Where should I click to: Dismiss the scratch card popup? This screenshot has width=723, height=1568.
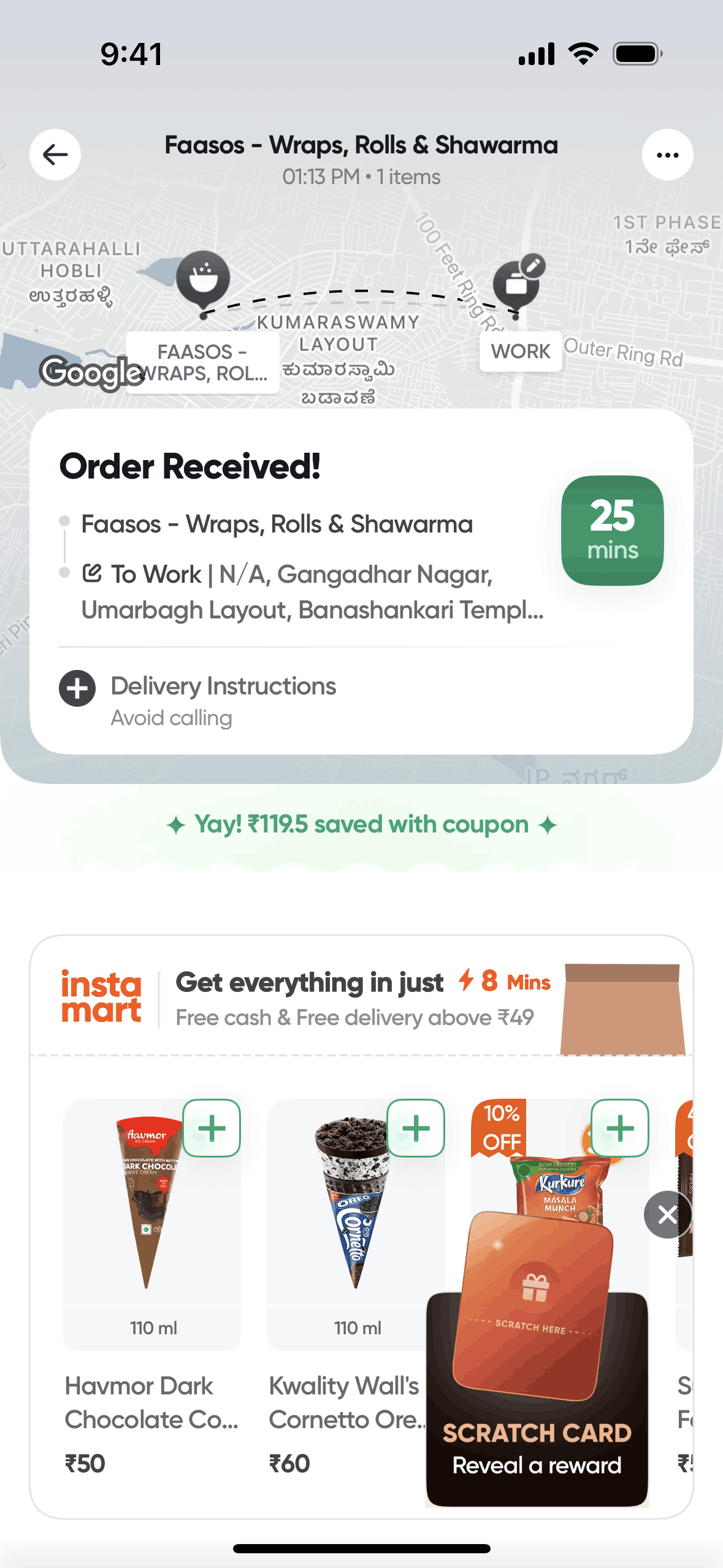[x=667, y=1215]
